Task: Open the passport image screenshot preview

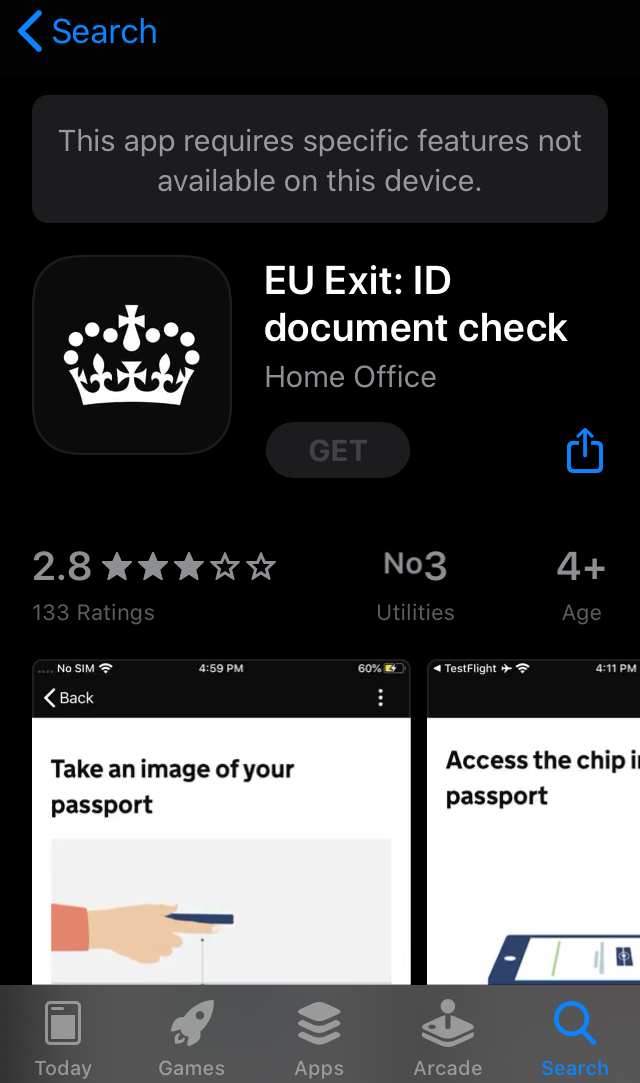Action: pyautogui.click(x=221, y=822)
